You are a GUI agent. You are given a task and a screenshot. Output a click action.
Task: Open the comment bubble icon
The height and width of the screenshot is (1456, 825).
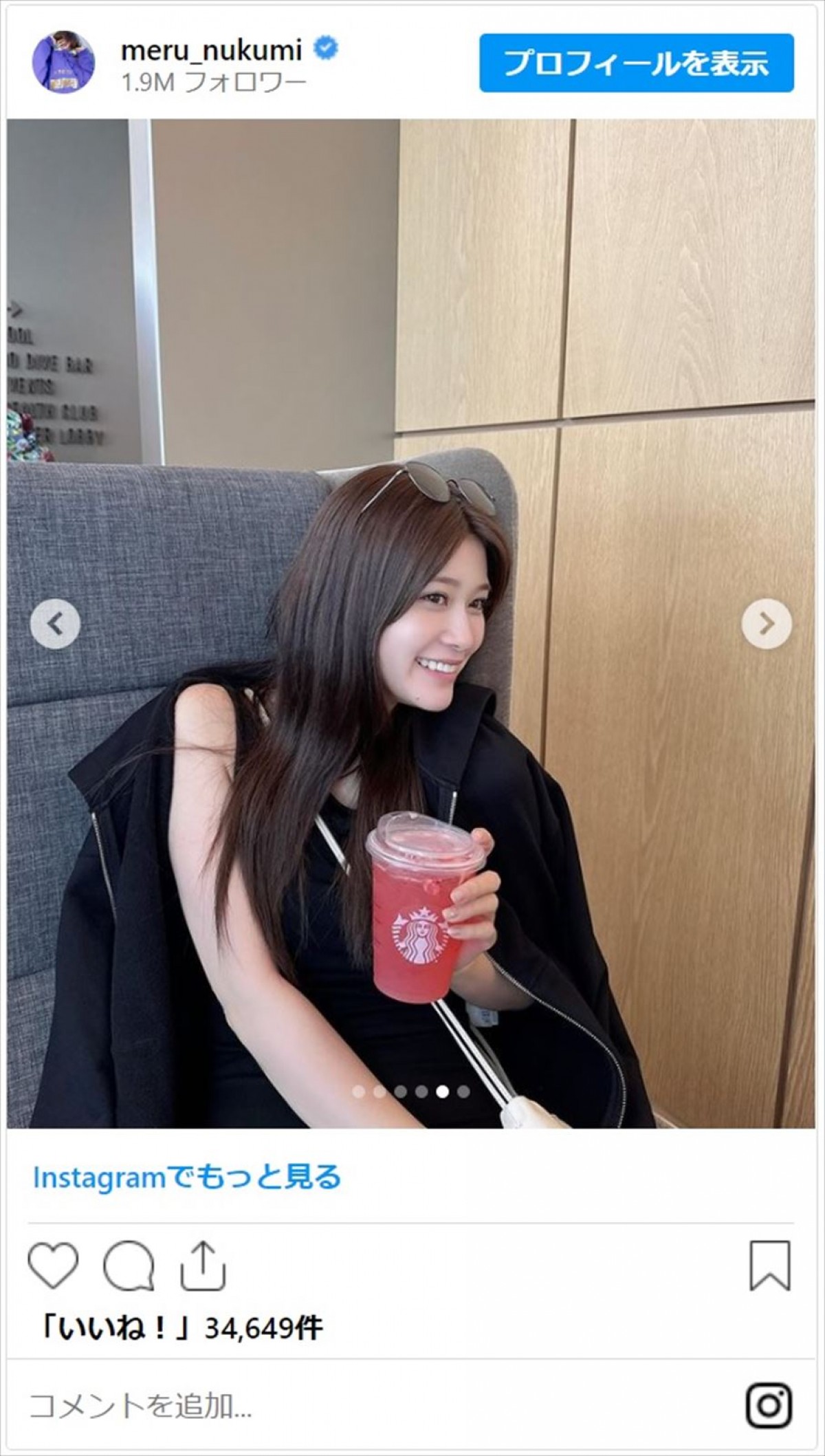click(128, 1265)
